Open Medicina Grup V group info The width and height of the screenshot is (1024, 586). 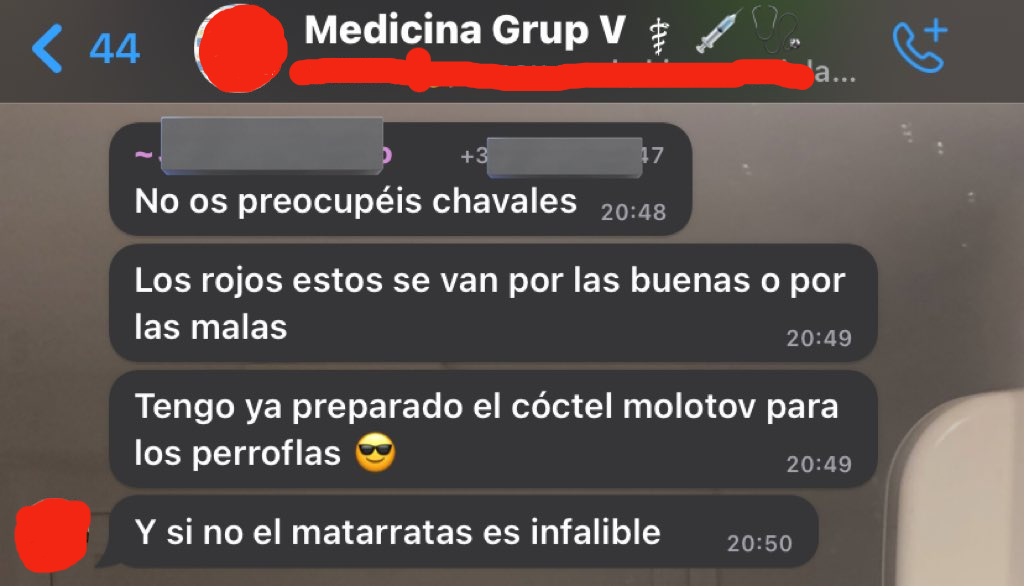(x=464, y=32)
